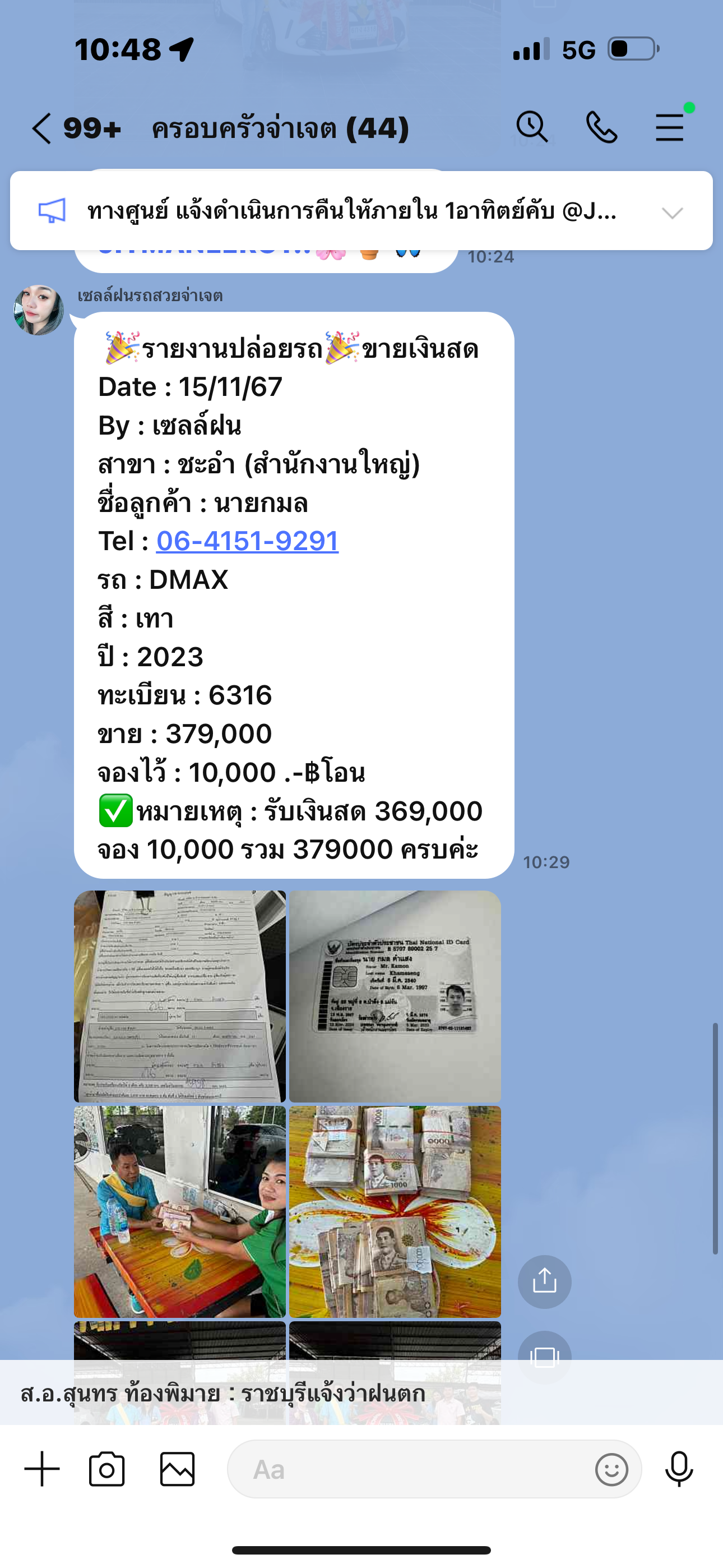Record a voice message

click(679, 1469)
